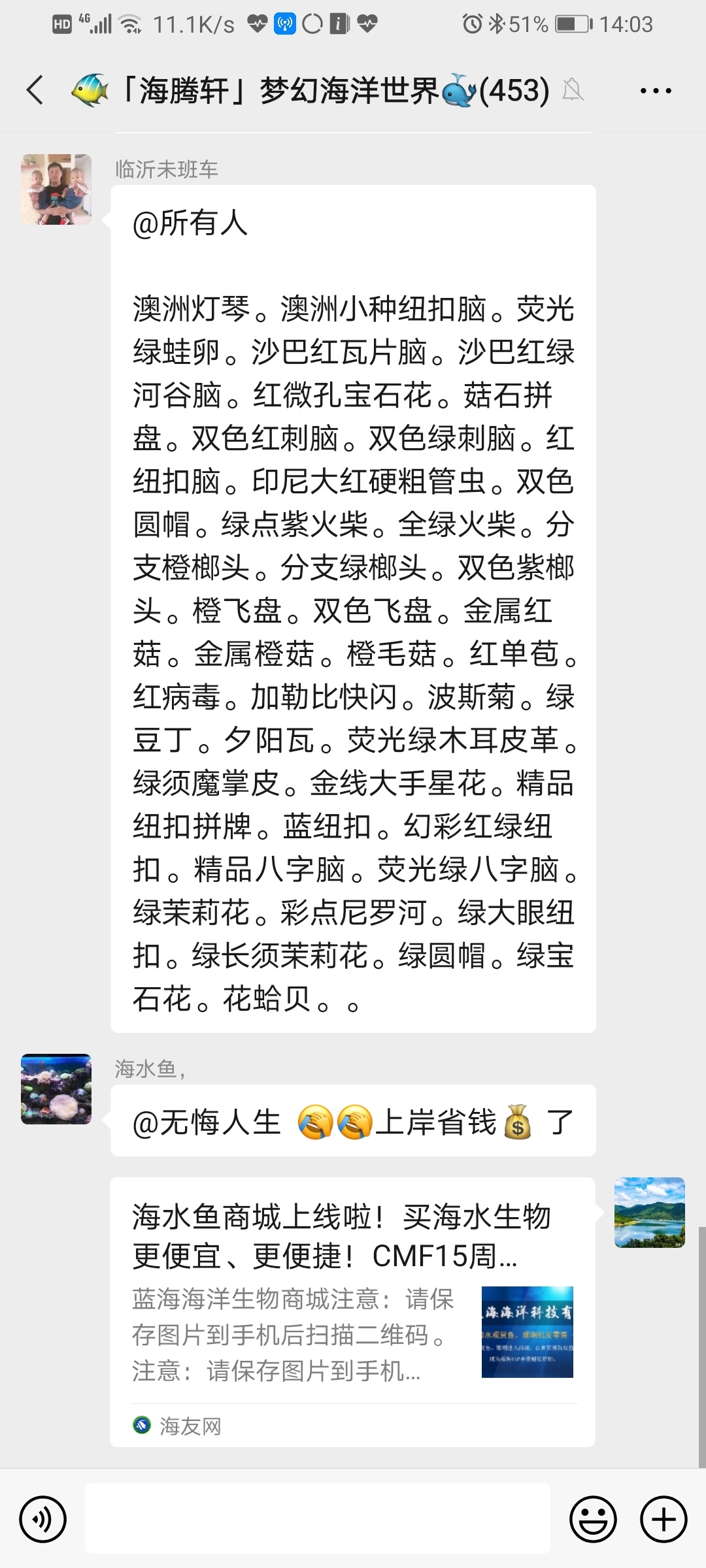The height and width of the screenshot is (1568, 706).
Task: Switch to voice message input
Action: coord(43,1519)
